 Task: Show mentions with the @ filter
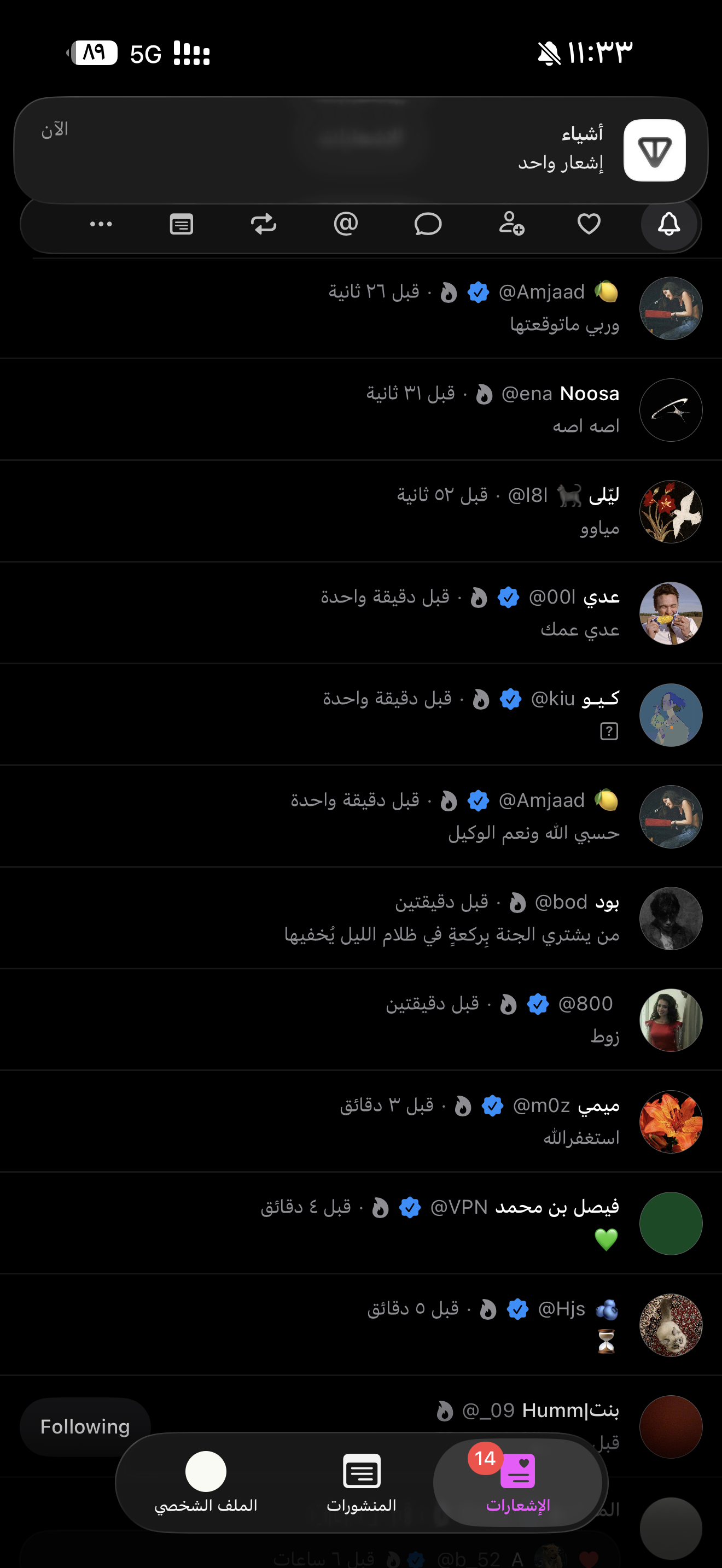click(x=346, y=224)
